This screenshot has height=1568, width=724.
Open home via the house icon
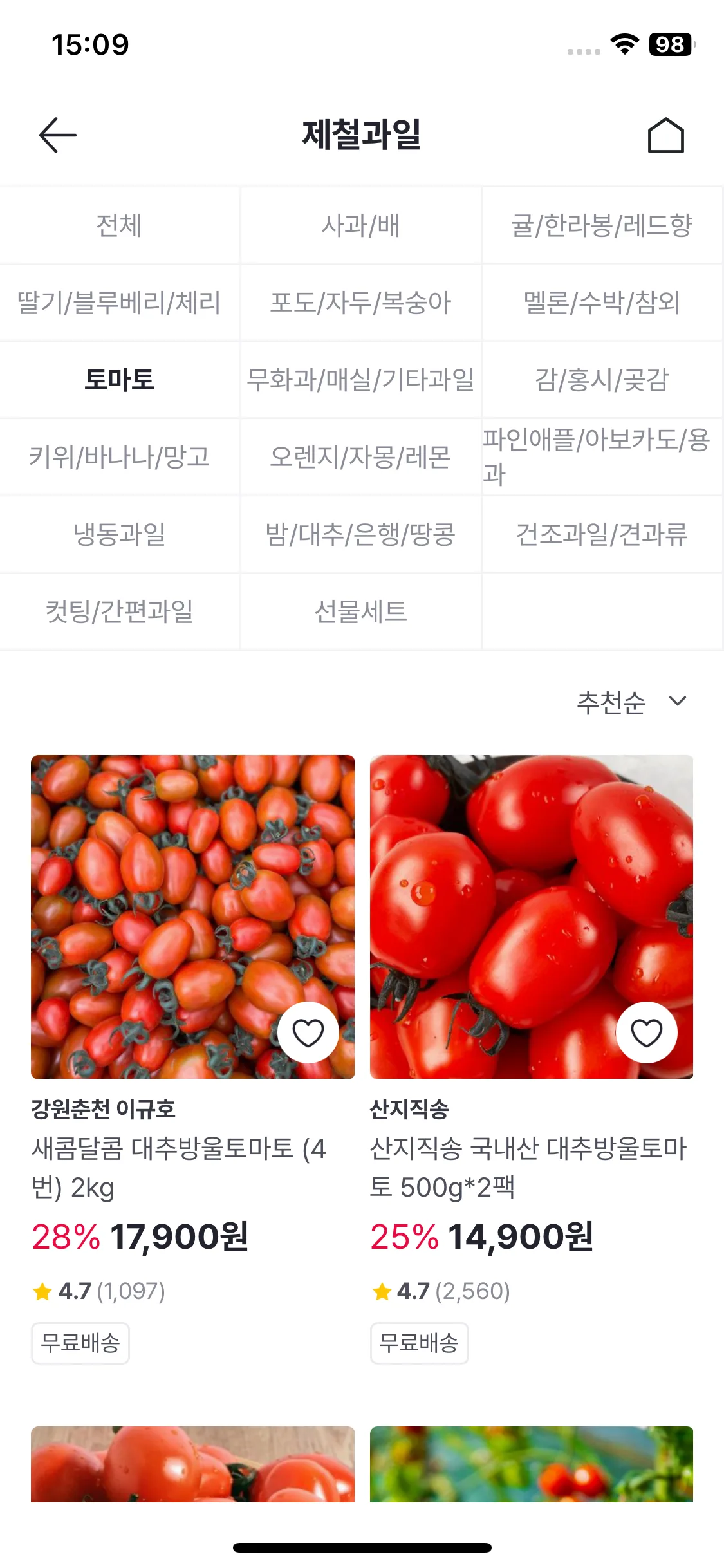pyautogui.click(x=667, y=135)
